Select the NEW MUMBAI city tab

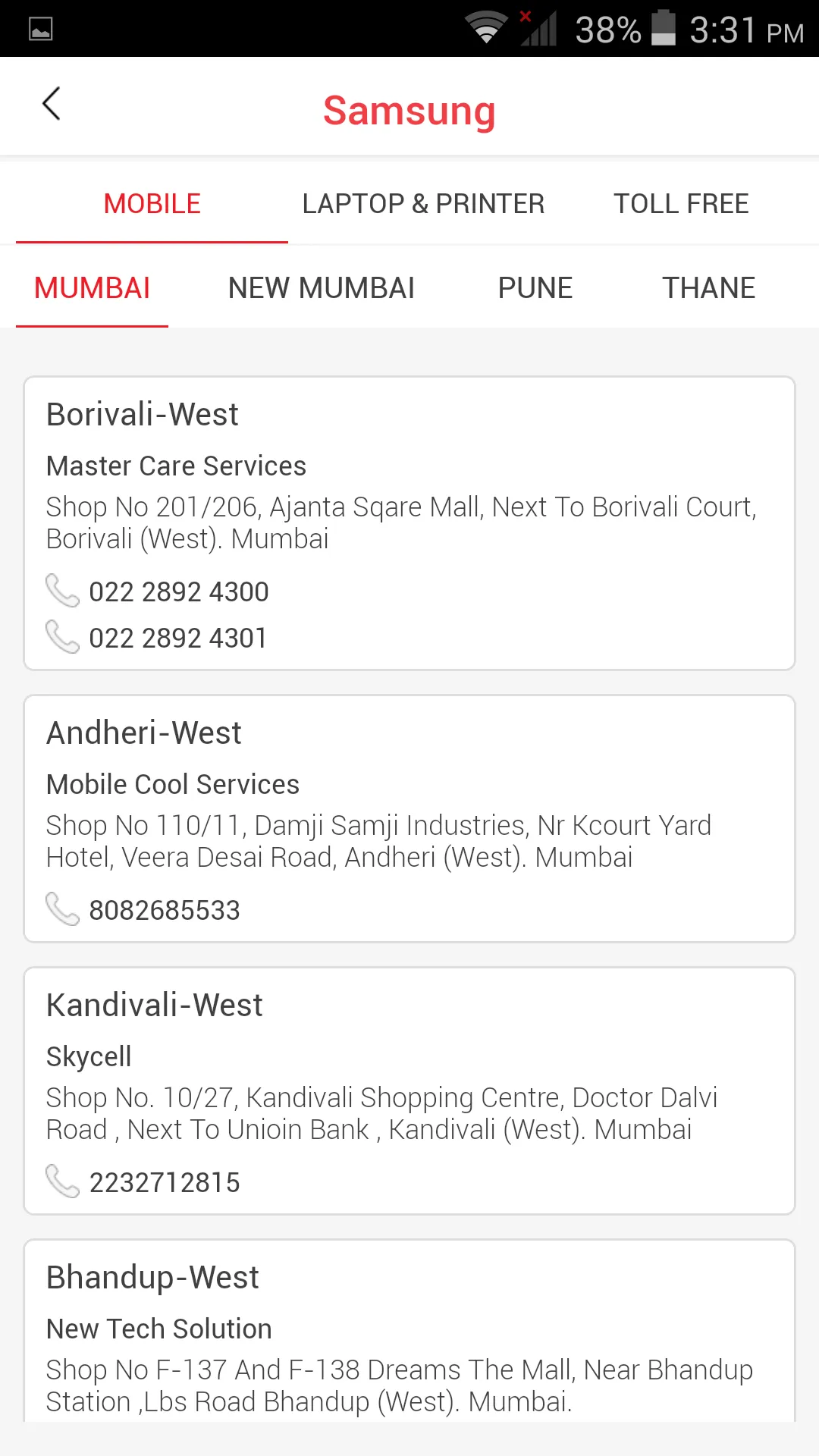pos(321,288)
